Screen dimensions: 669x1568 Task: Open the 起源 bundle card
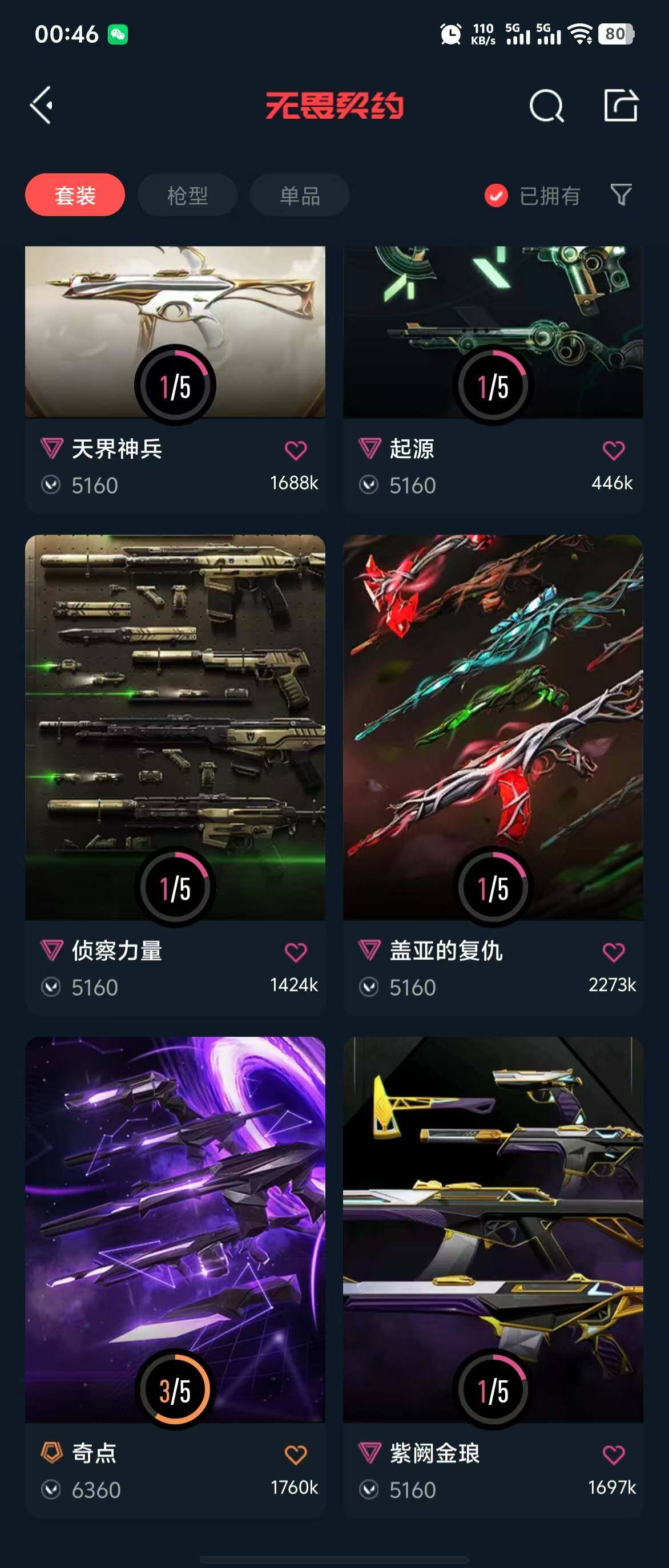click(493, 332)
